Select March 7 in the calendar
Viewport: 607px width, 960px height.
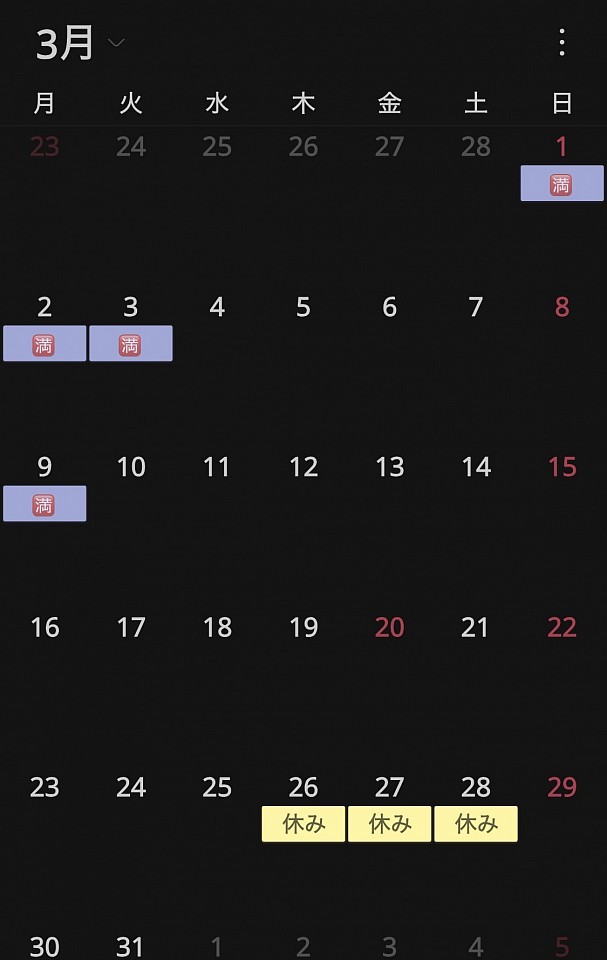pos(476,307)
